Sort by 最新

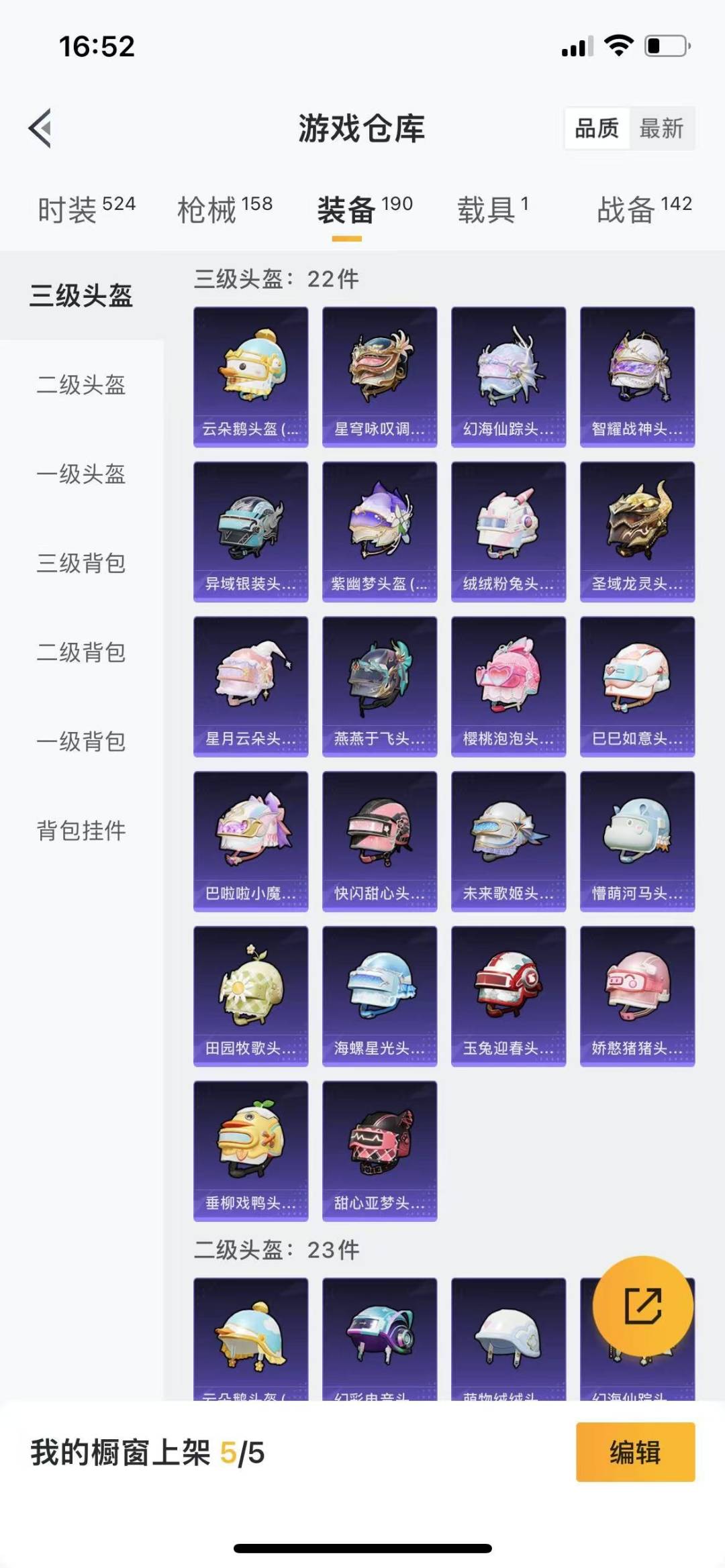pos(661,128)
